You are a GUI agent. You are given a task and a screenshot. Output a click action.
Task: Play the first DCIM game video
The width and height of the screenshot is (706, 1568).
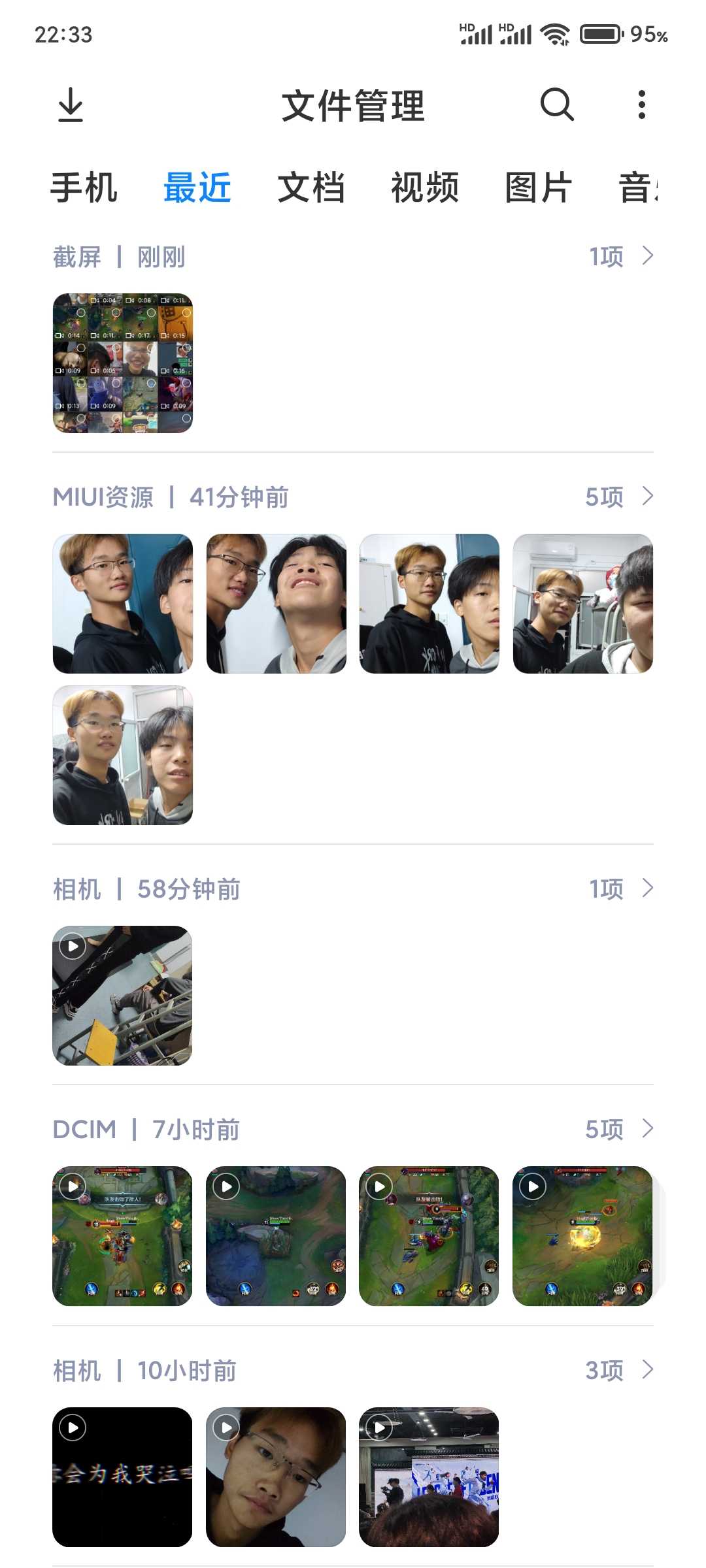[123, 1236]
